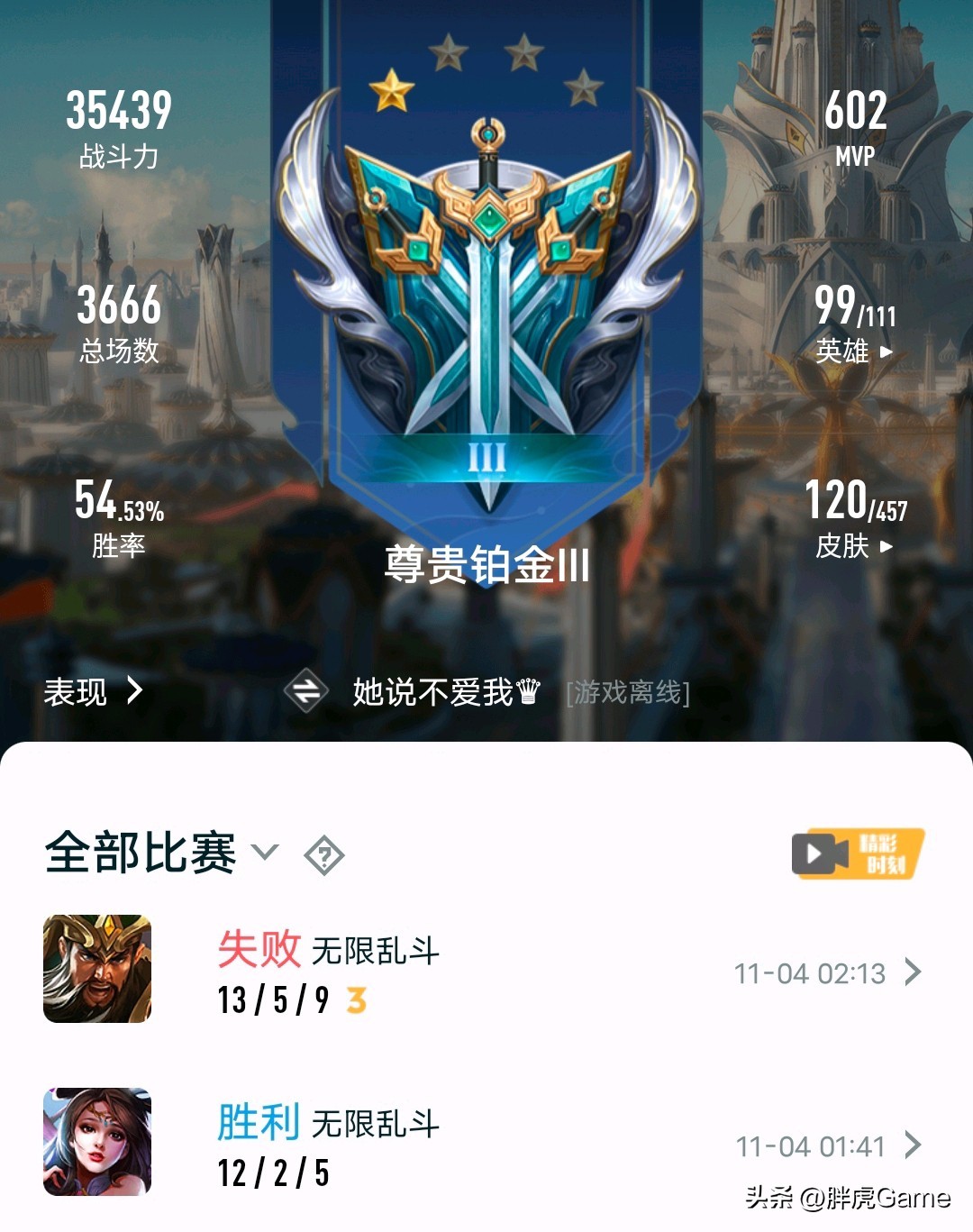Select the 胜利 match hero avatar
This screenshot has height=1232, width=973.
97,1140
